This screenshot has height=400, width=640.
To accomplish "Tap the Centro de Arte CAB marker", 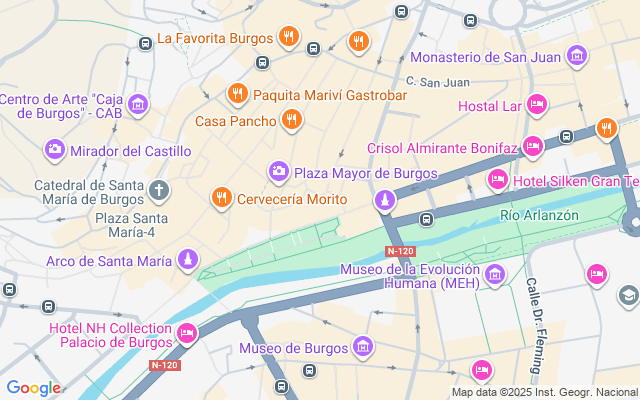I will click(138, 104).
